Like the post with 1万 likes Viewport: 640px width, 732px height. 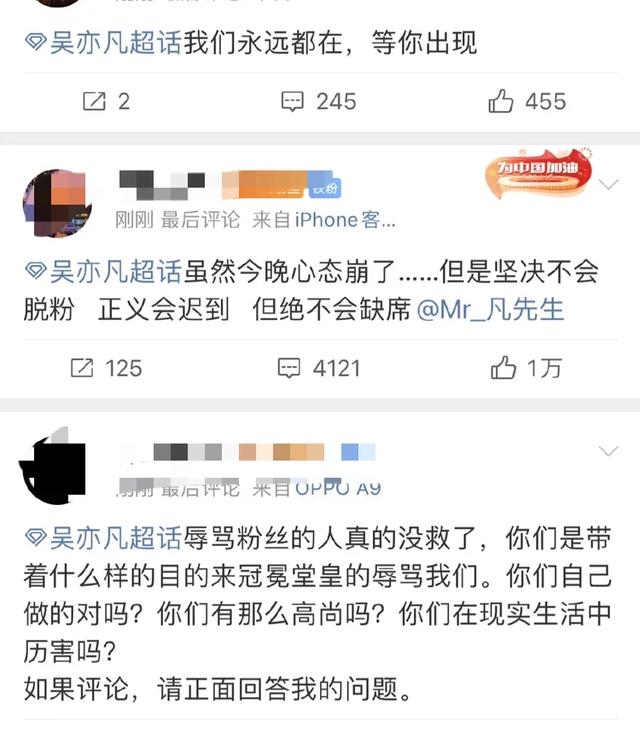pos(526,368)
